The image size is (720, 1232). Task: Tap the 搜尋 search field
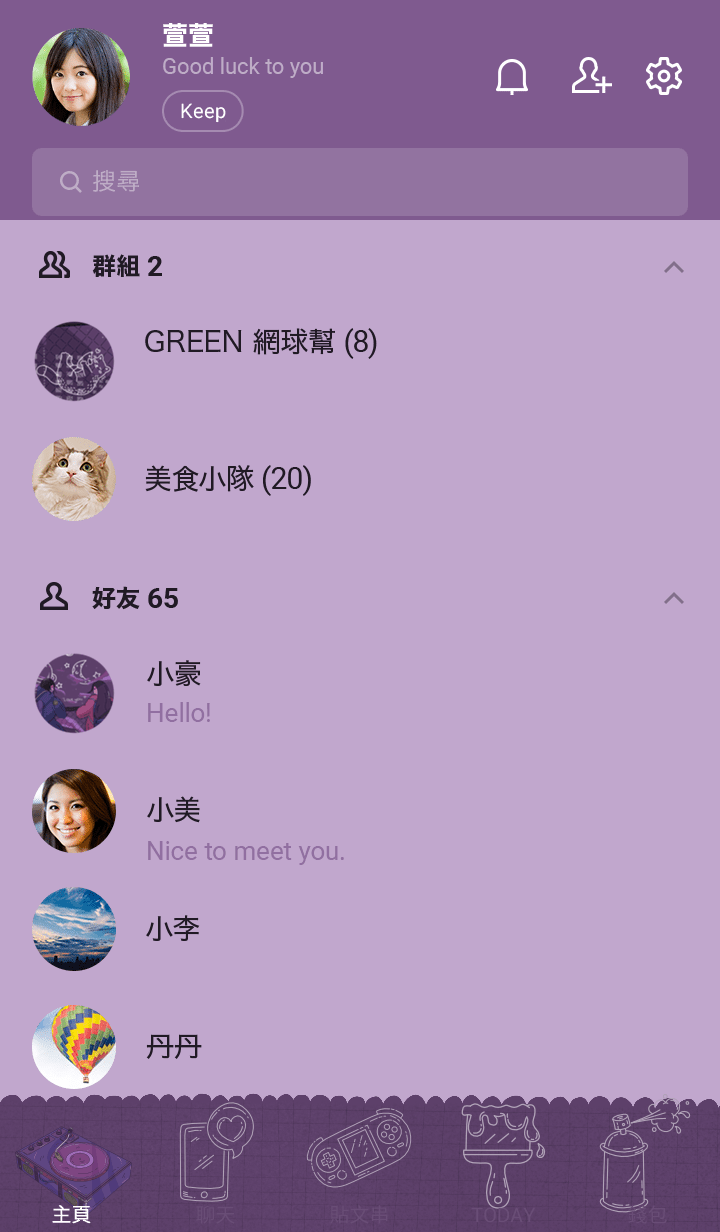click(360, 182)
